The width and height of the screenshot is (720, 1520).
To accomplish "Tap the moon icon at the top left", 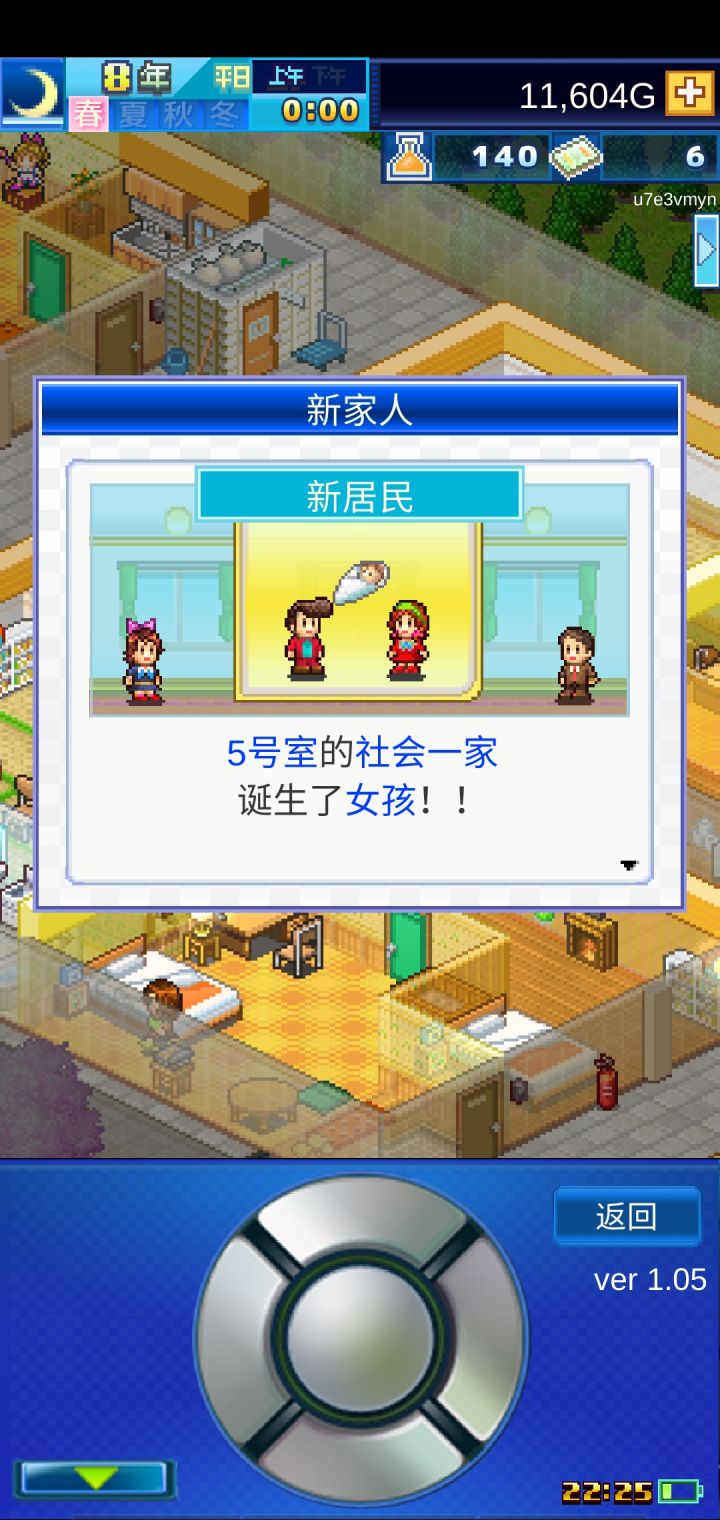I will point(32,95).
